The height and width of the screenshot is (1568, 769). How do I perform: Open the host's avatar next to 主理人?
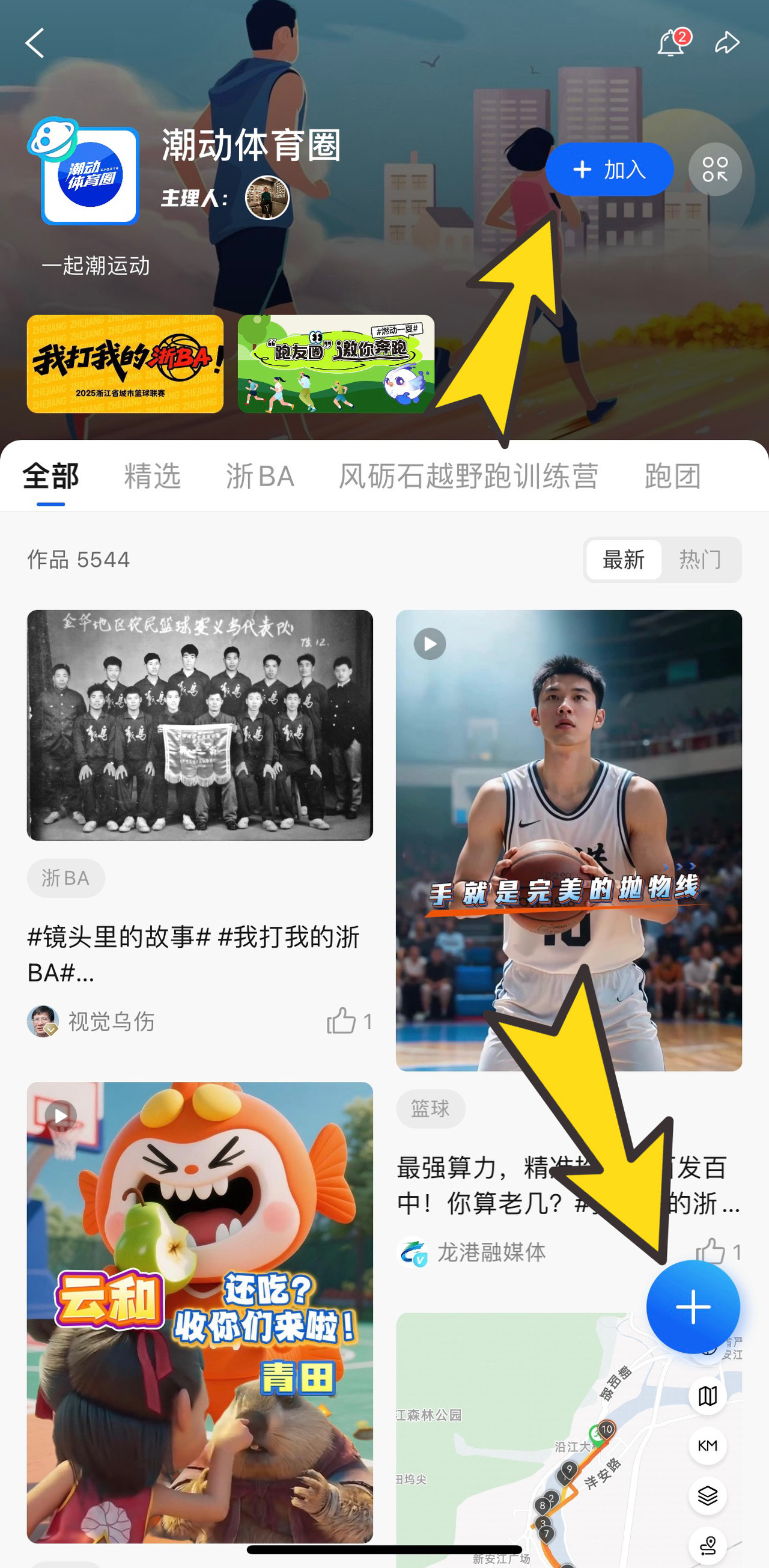pyautogui.click(x=267, y=198)
